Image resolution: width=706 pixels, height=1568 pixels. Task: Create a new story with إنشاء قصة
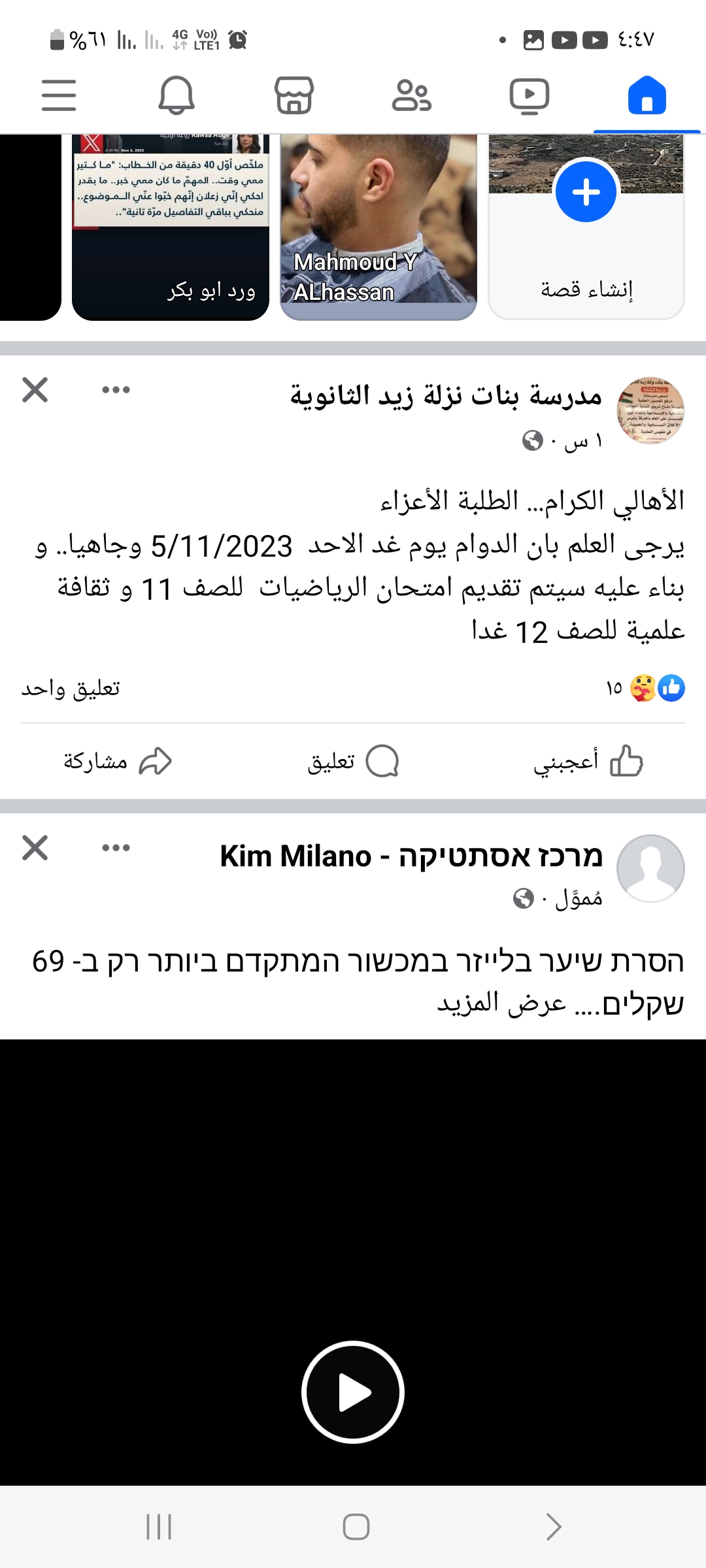pyautogui.click(x=586, y=227)
